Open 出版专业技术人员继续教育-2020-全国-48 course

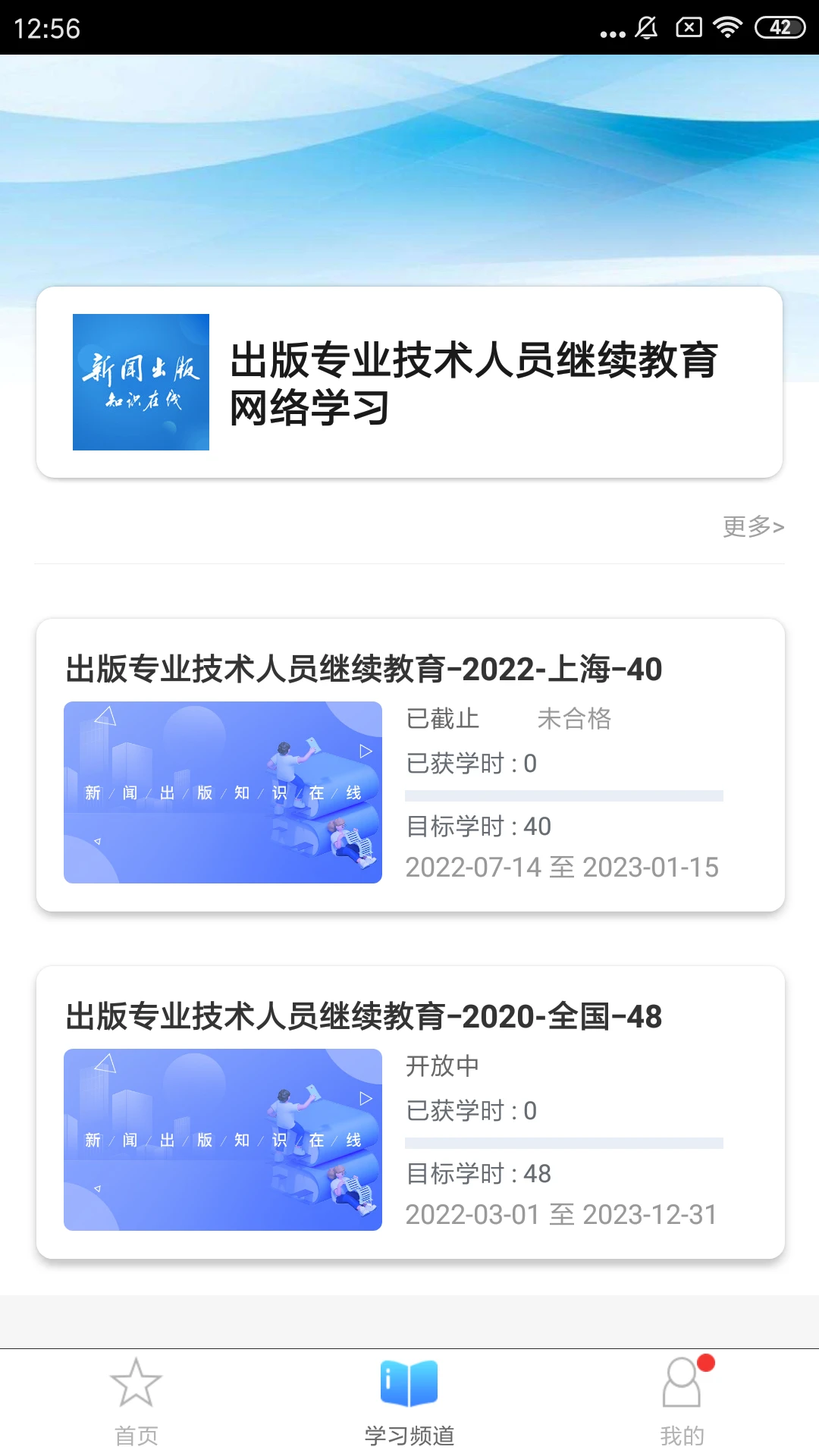click(x=364, y=1016)
